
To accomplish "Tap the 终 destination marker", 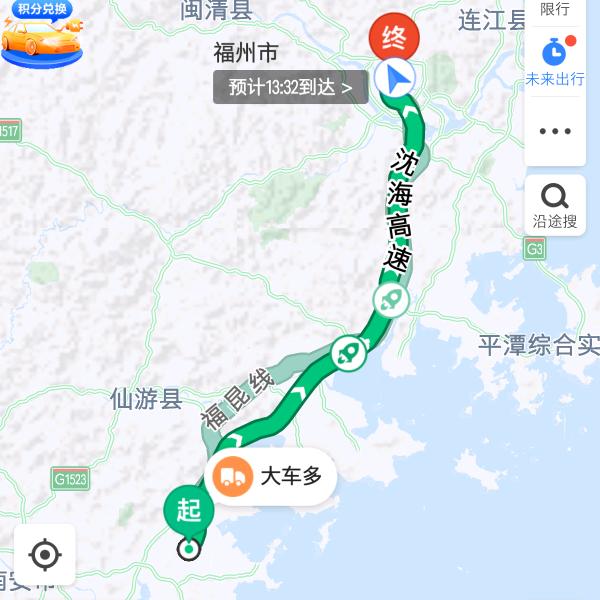I will click(x=394, y=40).
